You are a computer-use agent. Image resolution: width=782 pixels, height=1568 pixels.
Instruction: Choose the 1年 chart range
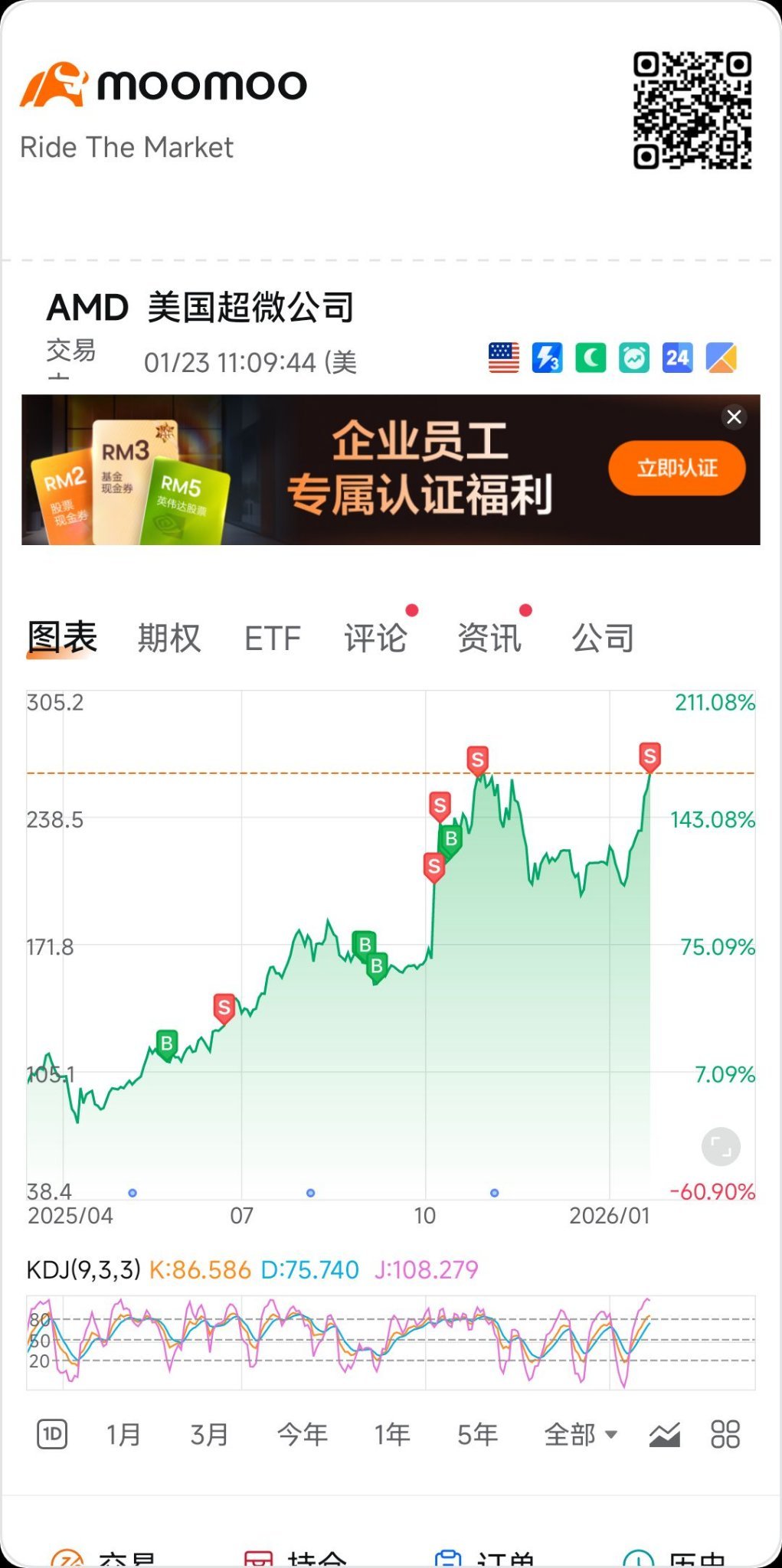click(392, 1434)
